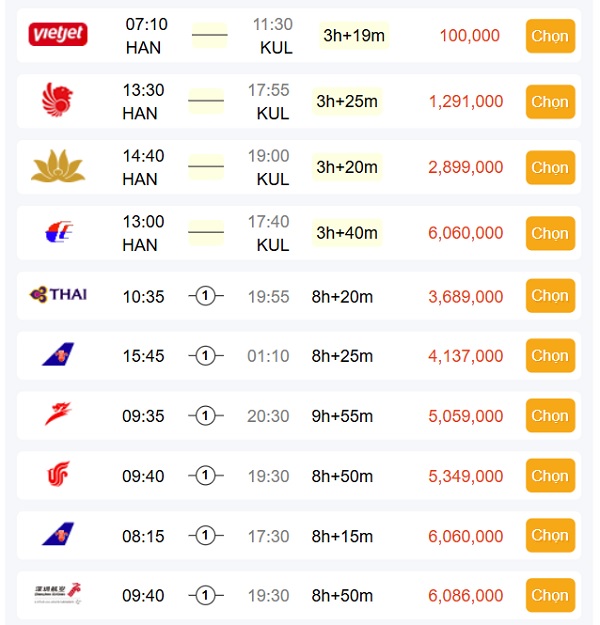
Task: Pick the 13:00 direct flight arriving 17:40
Action: [x=550, y=233]
